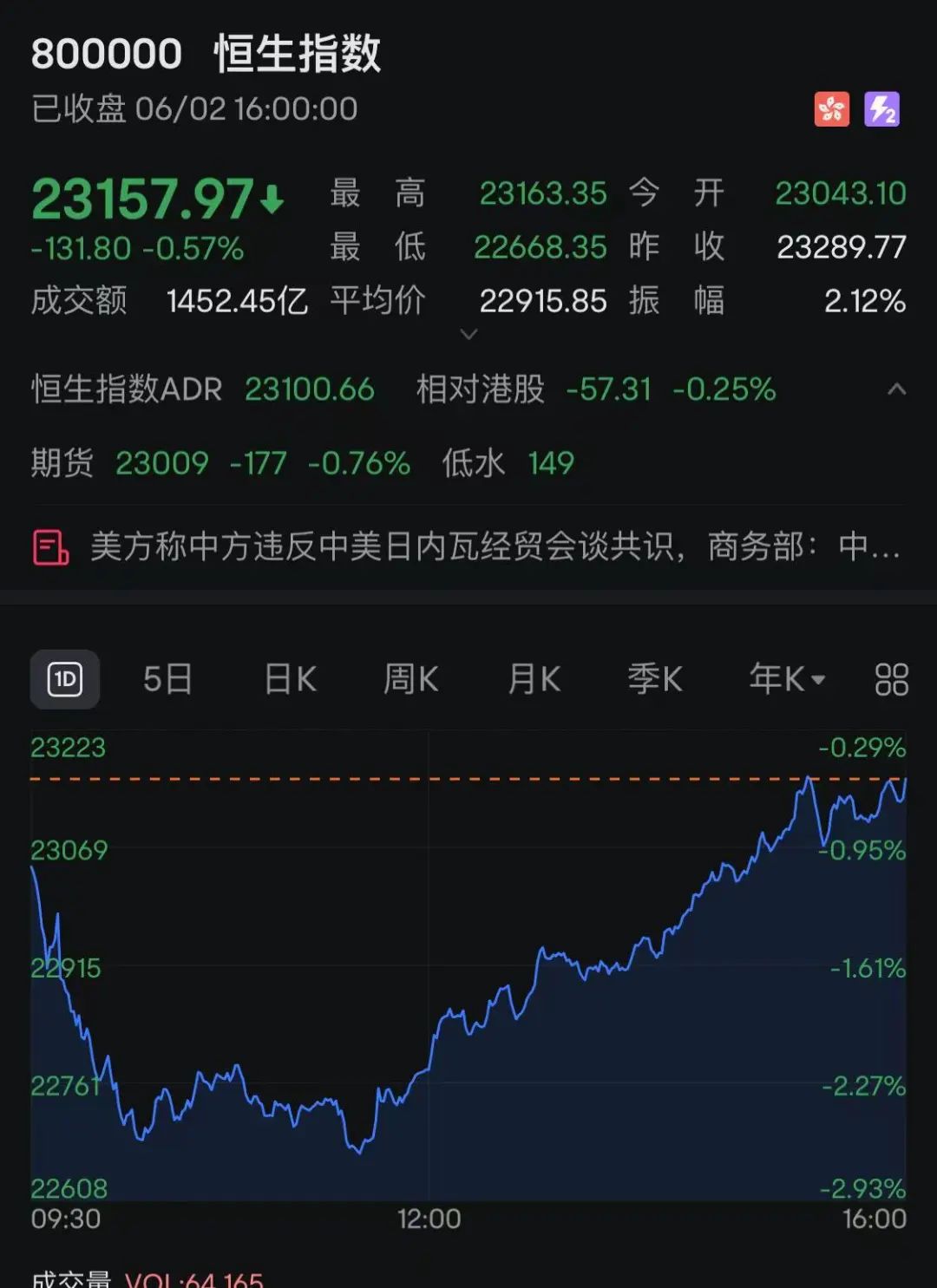Open chart layout grid options
Image resolution: width=937 pixels, height=1288 pixels.
(x=891, y=680)
